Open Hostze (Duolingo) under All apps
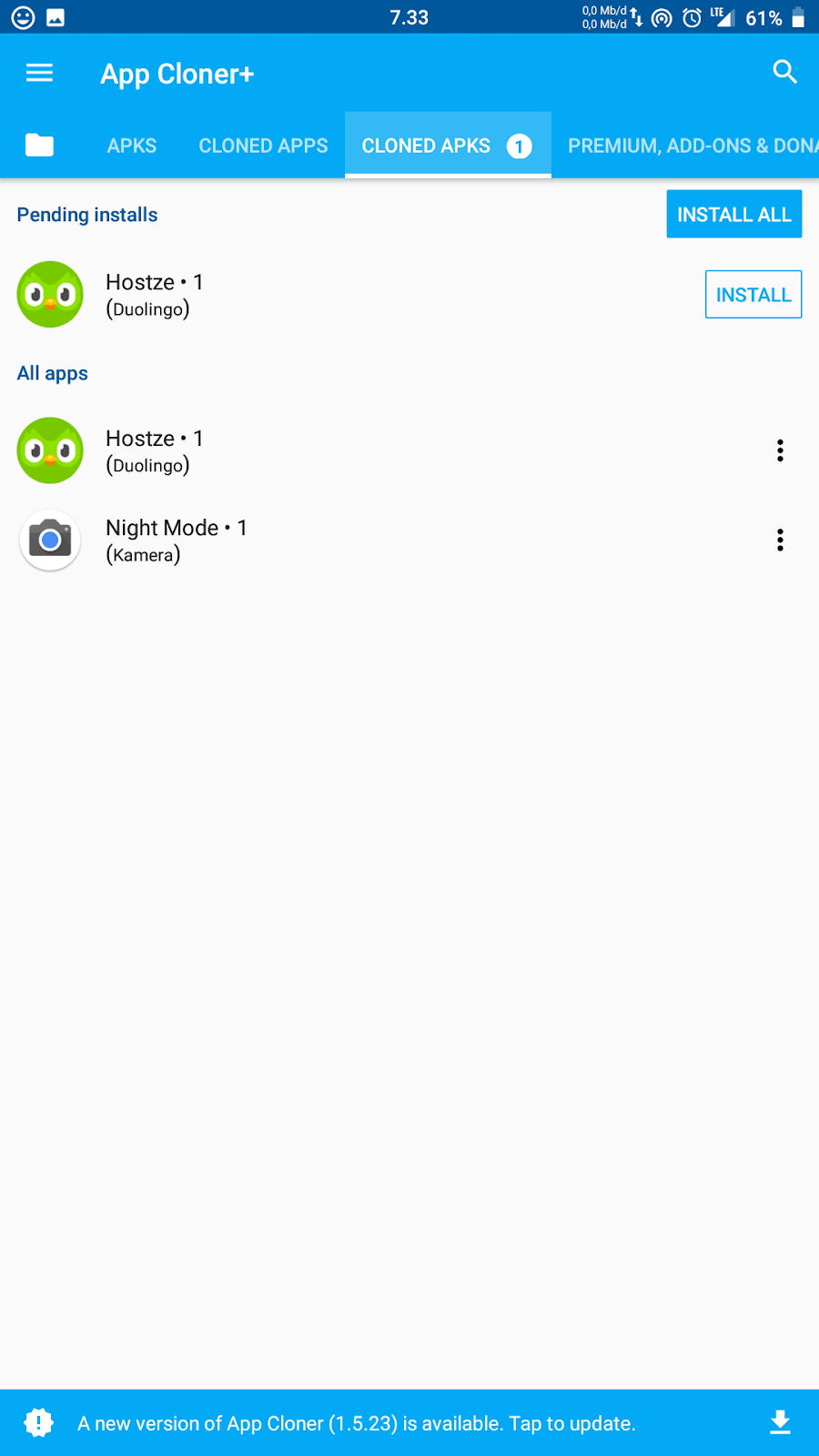This screenshot has height=1456, width=819. click(155, 451)
